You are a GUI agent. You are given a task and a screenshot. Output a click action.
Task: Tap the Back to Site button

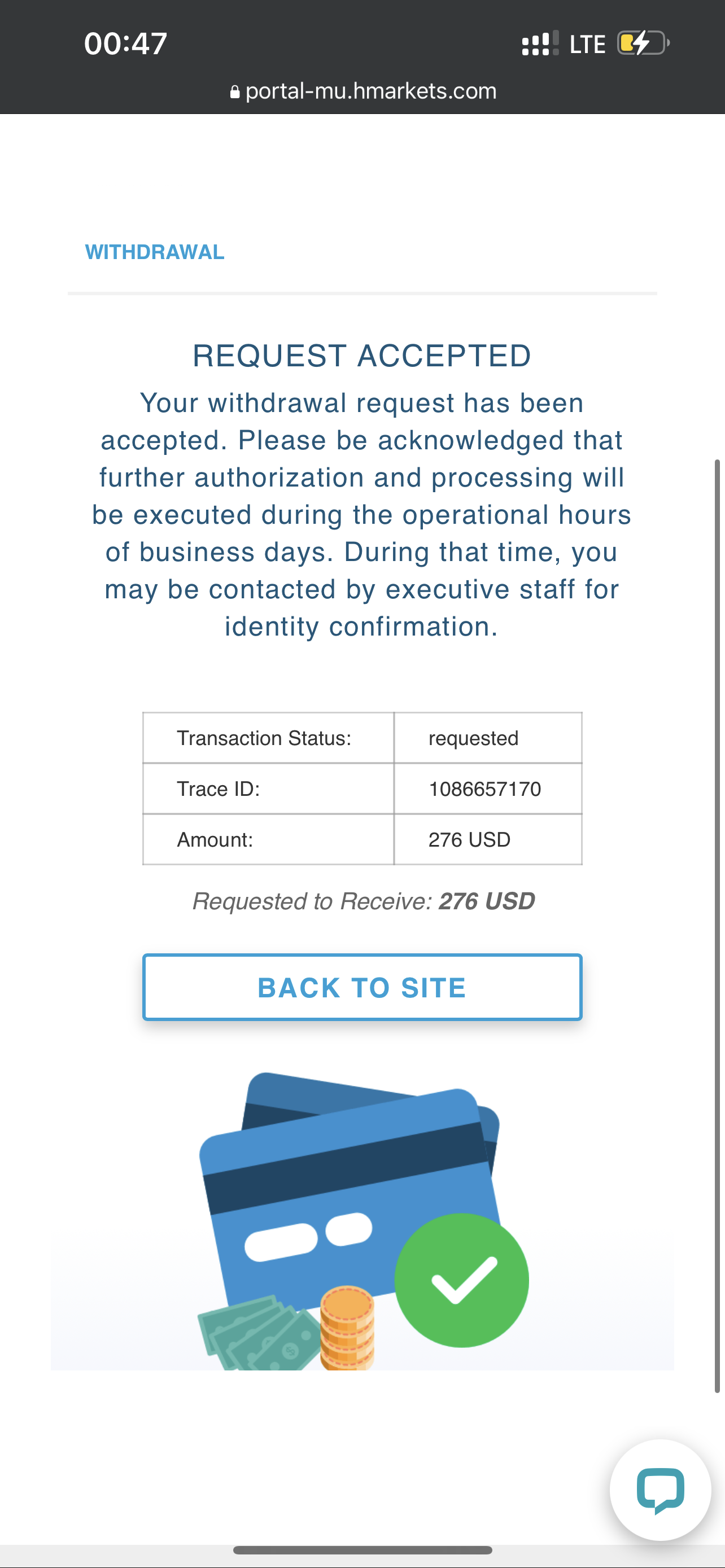coord(362,987)
